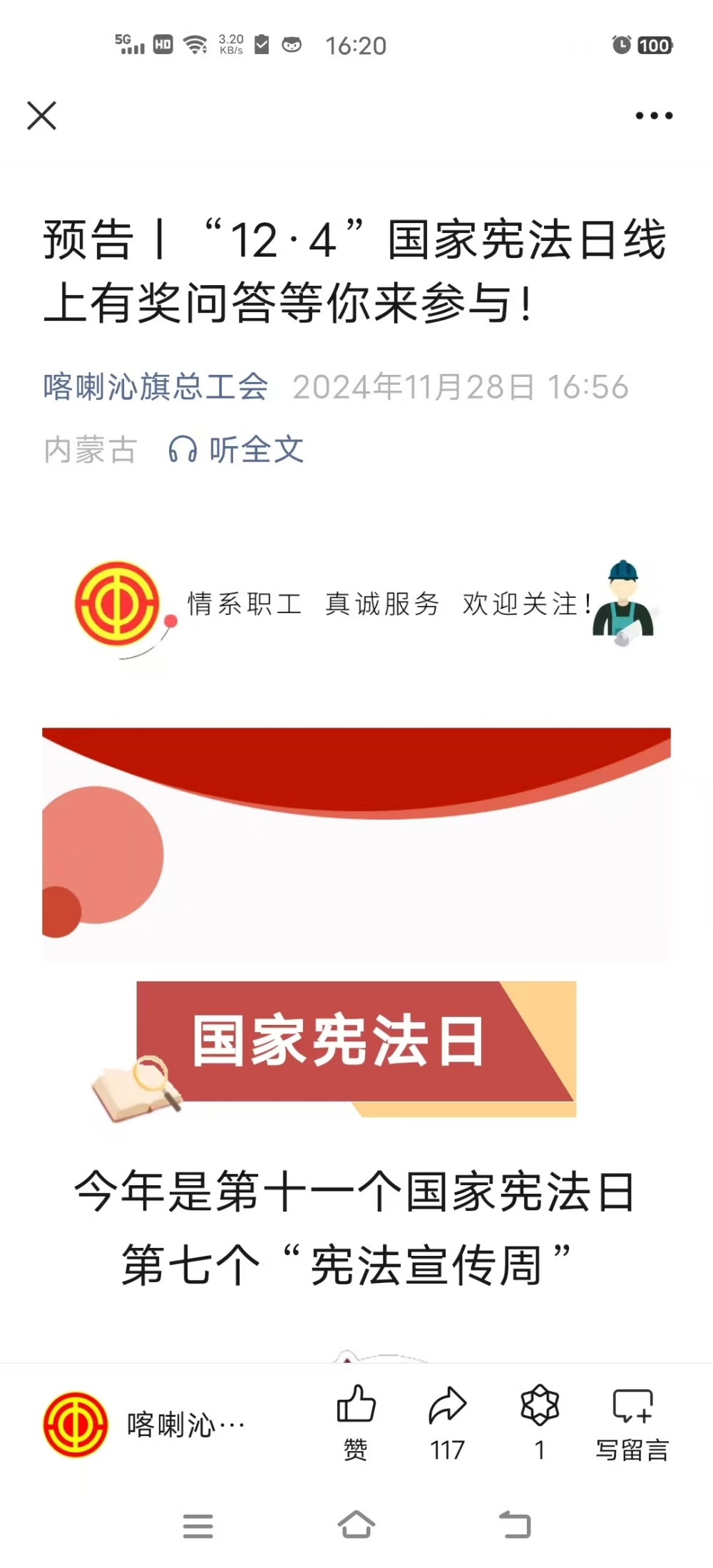Close the article page
The height and width of the screenshot is (1568, 713).
coord(41,115)
